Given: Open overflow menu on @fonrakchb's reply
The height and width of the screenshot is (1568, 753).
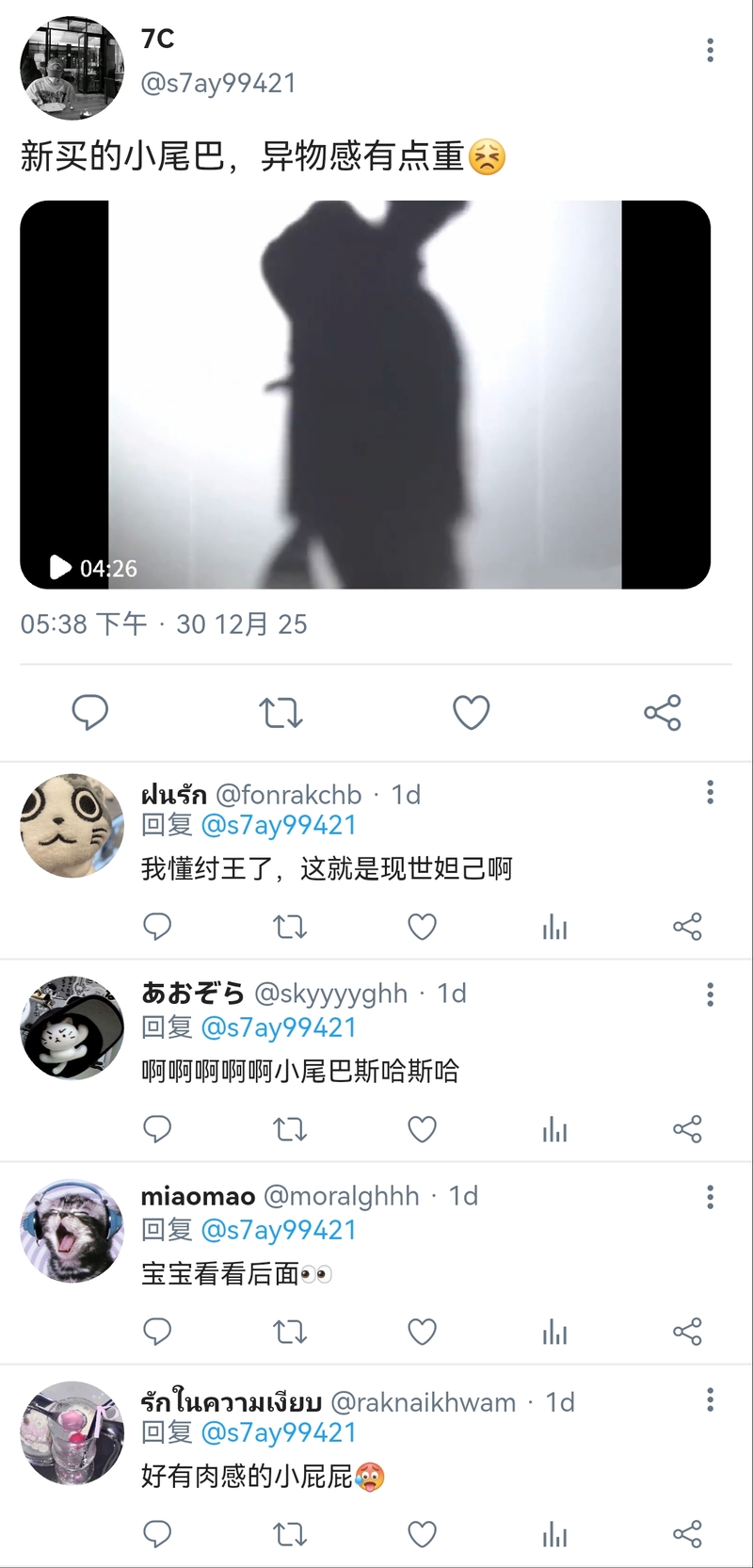Looking at the screenshot, I should click(x=710, y=792).
